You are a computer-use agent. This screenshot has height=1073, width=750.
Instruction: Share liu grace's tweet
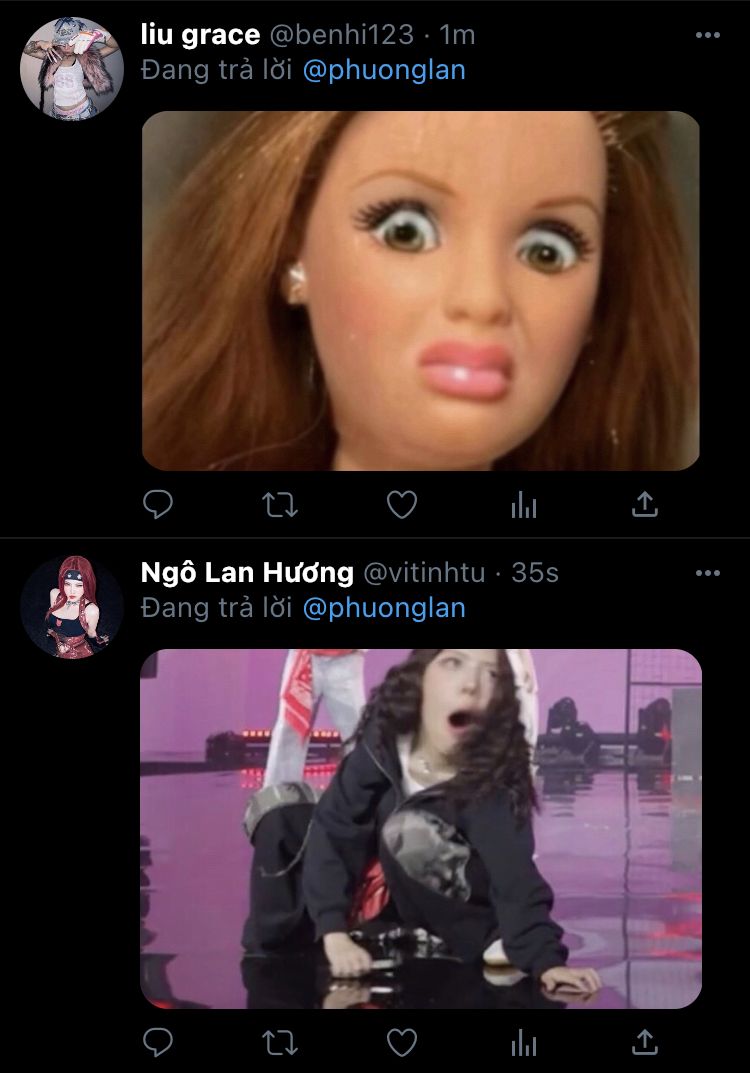click(646, 505)
